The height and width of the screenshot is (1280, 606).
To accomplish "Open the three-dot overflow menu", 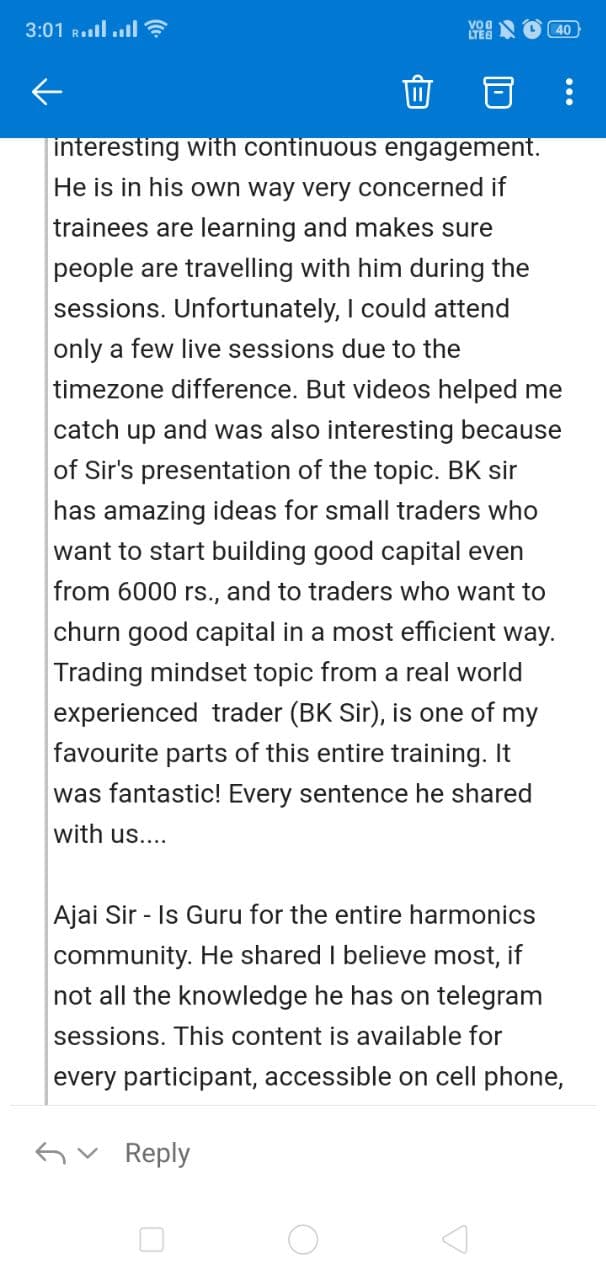I will click(x=569, y=94).
